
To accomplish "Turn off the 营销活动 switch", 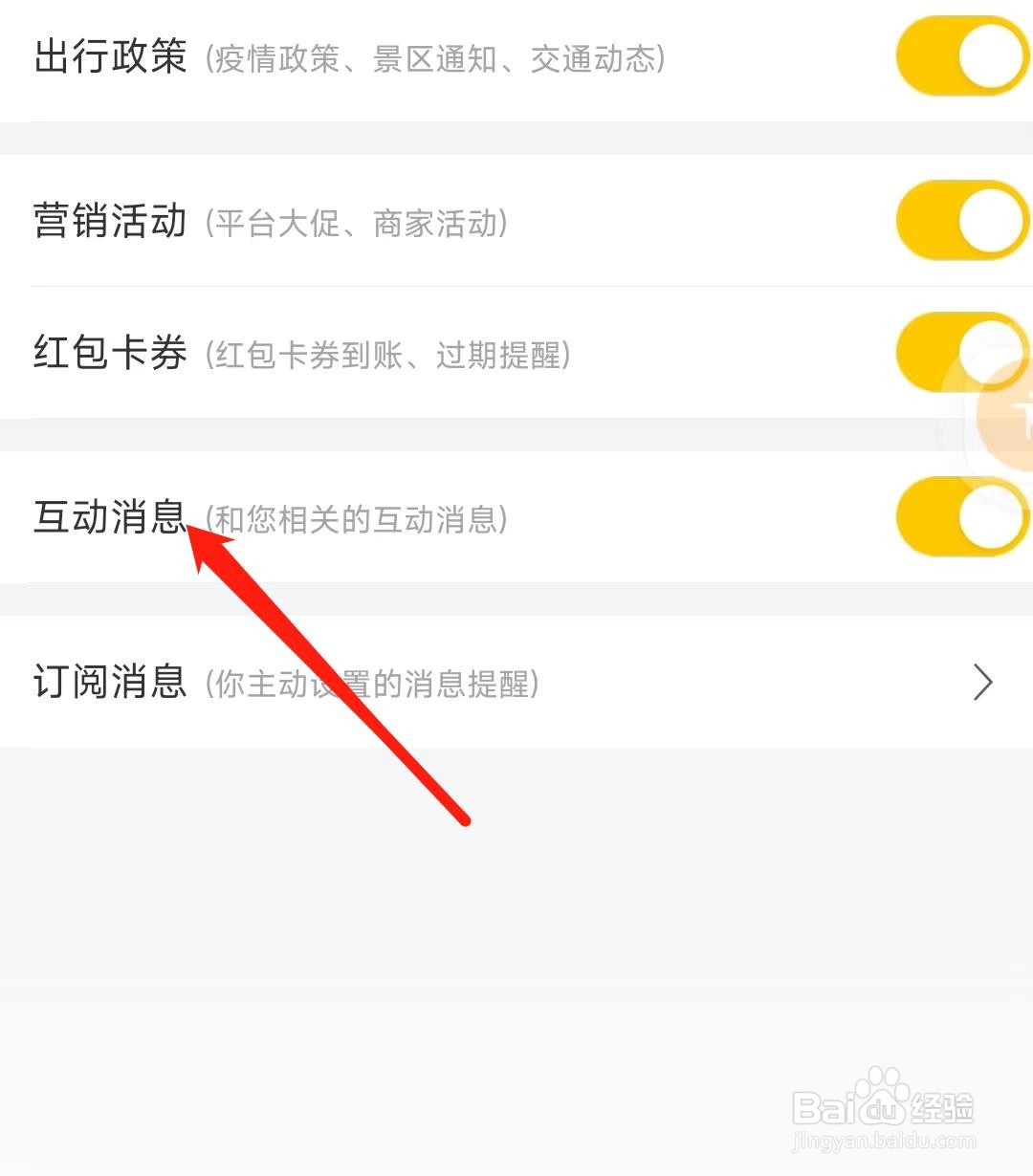I will pyautogui.click(x=961, y=220).
